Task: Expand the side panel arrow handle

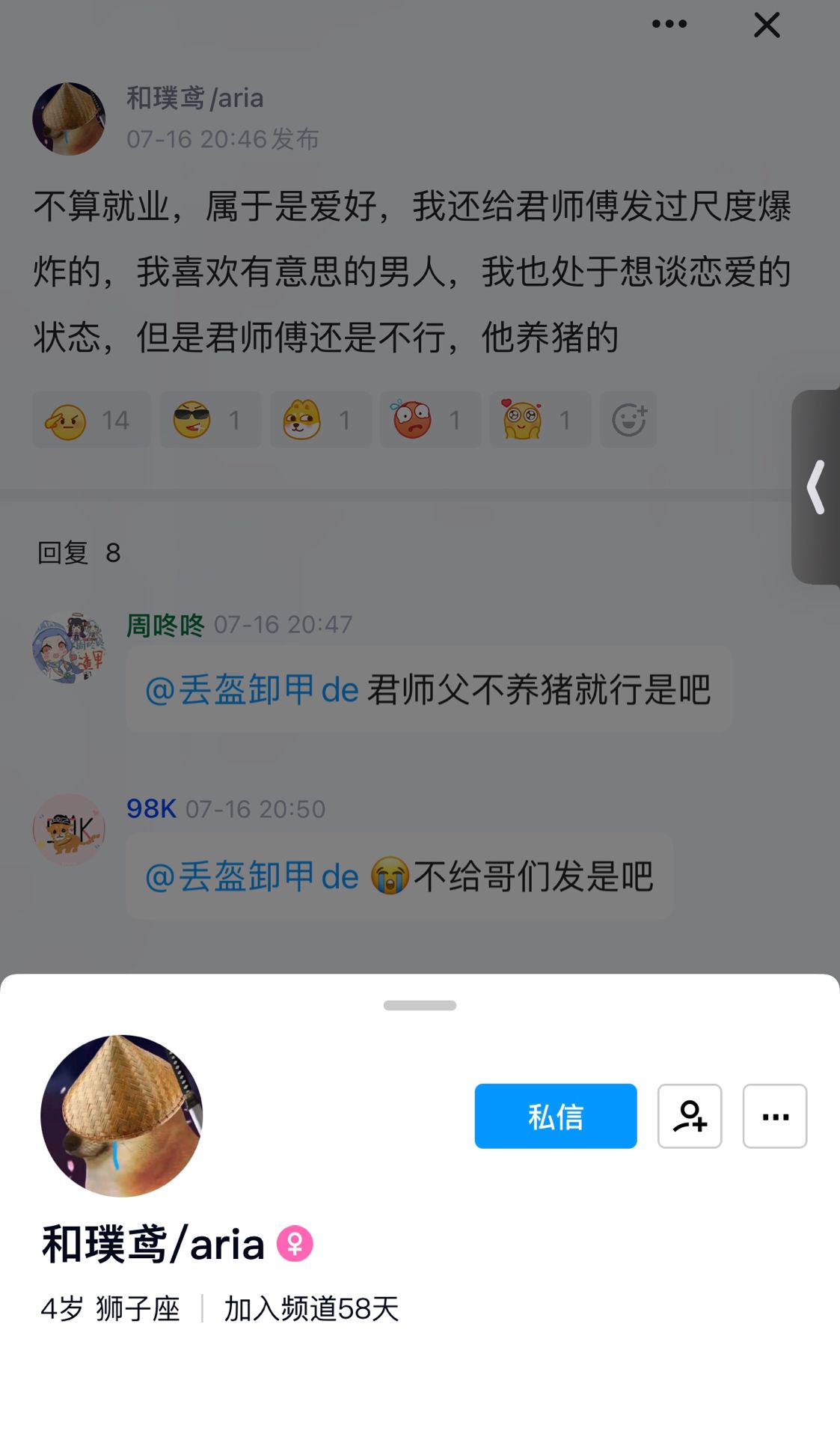Action: tap(816, 487)
